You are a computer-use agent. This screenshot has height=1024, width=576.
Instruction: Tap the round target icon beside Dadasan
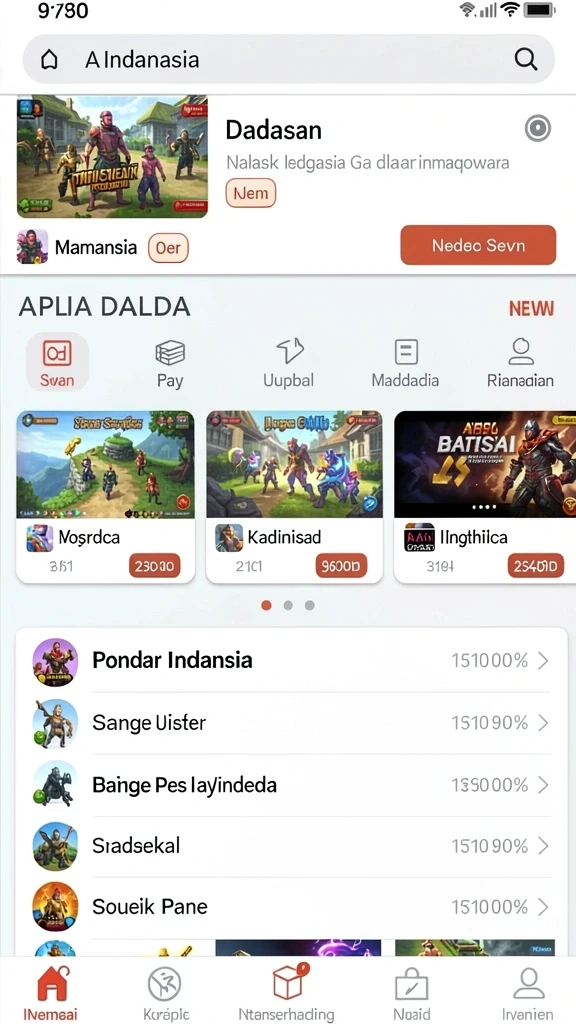(537, 129)
